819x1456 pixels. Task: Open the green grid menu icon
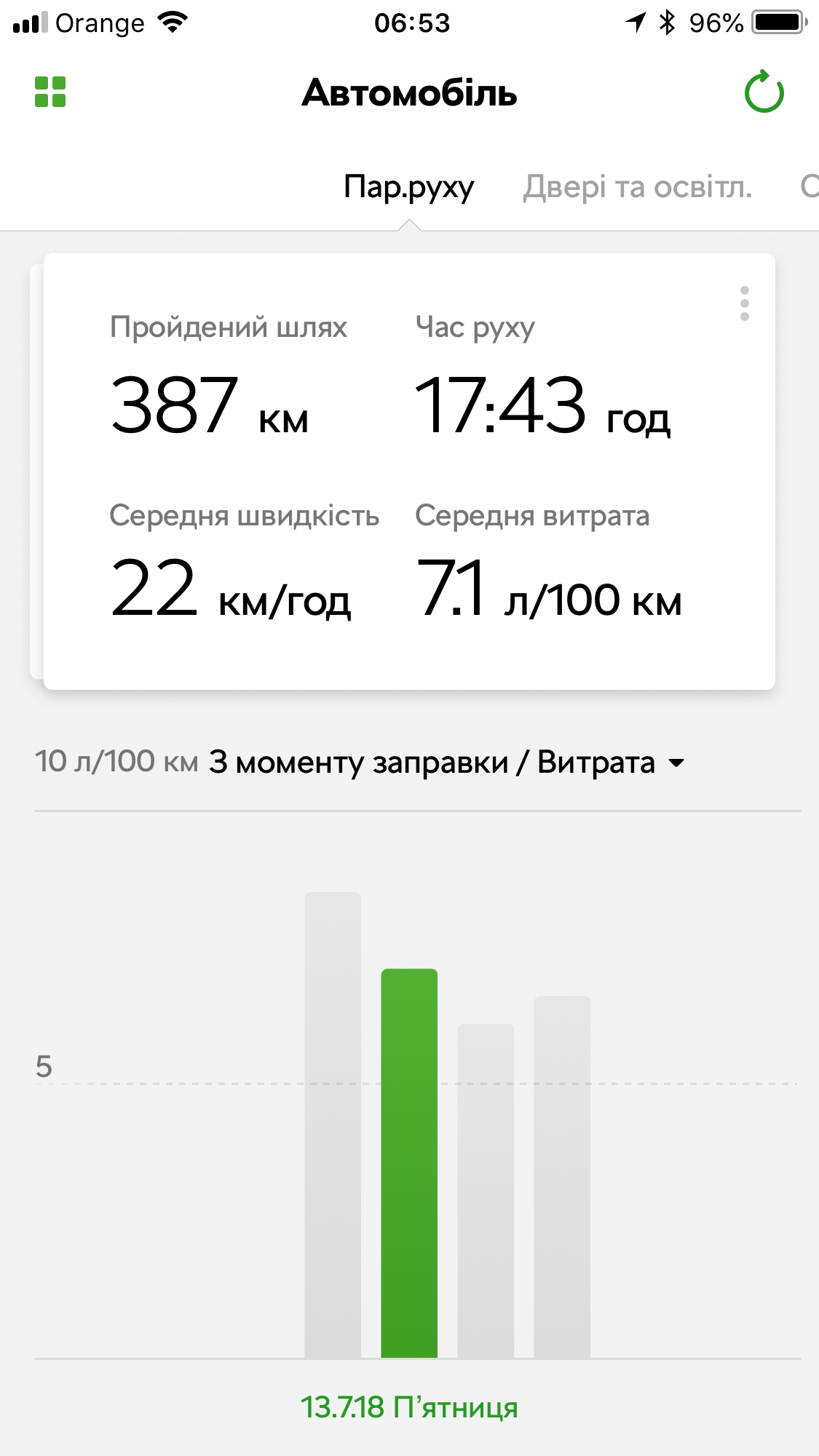(50, 92)
